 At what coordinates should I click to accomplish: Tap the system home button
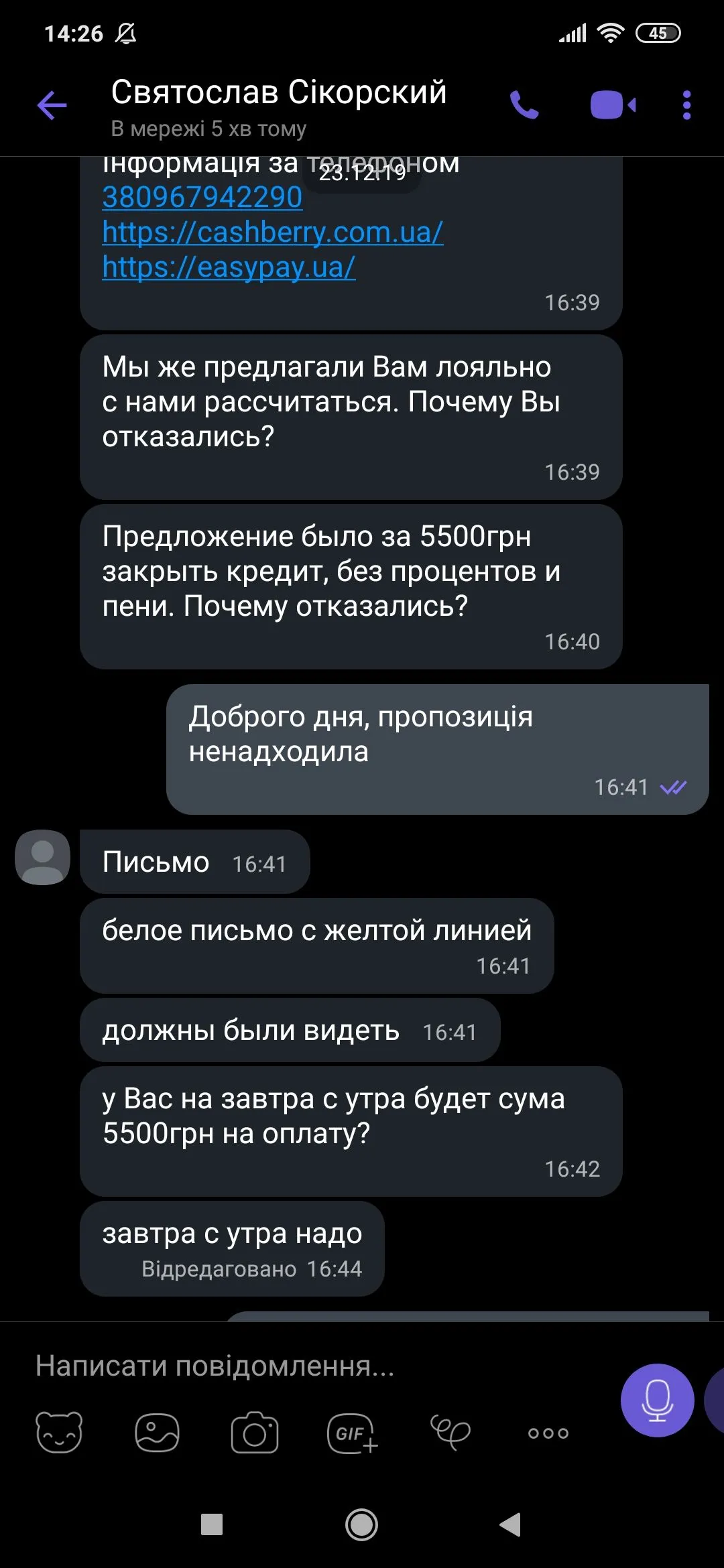[361, 1525]
